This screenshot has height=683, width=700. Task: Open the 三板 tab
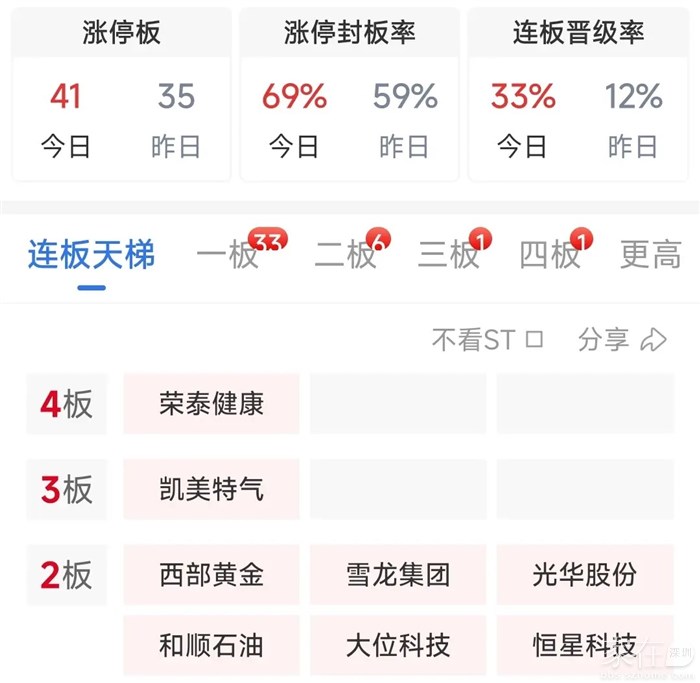[x=449, y=256]
